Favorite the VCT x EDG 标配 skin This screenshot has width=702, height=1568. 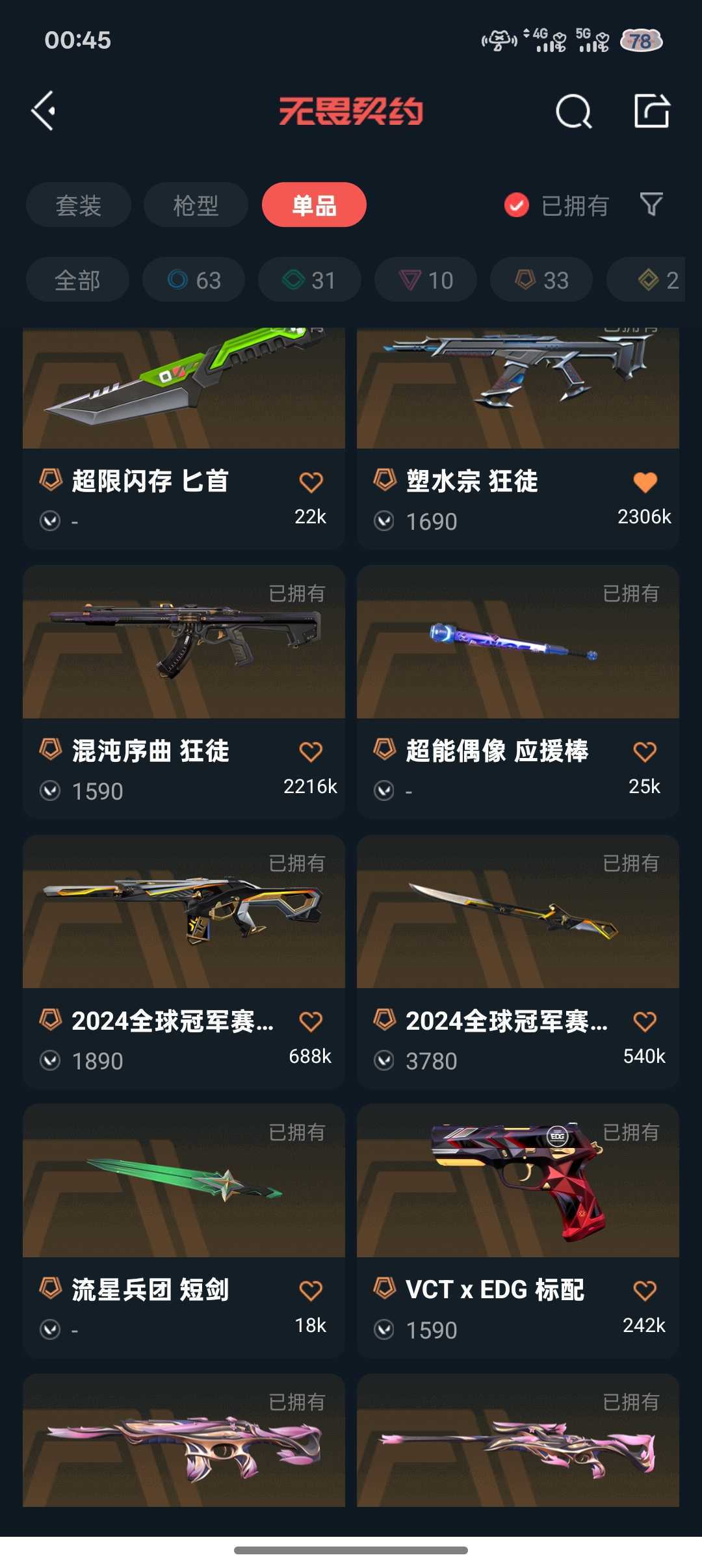click(x=645, y=1291)
